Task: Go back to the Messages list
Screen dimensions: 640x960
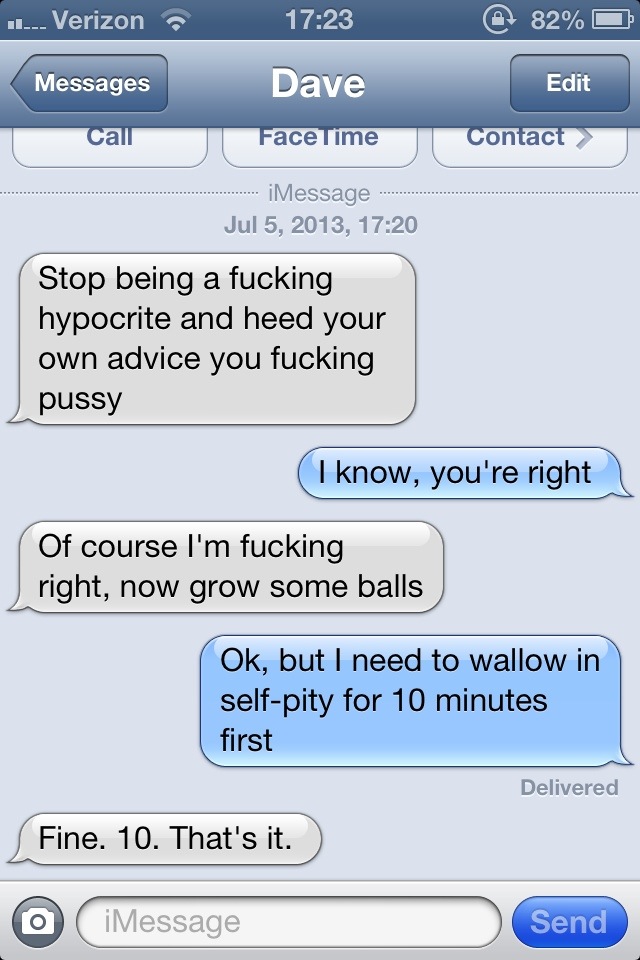Action: [x=90, y=84]
